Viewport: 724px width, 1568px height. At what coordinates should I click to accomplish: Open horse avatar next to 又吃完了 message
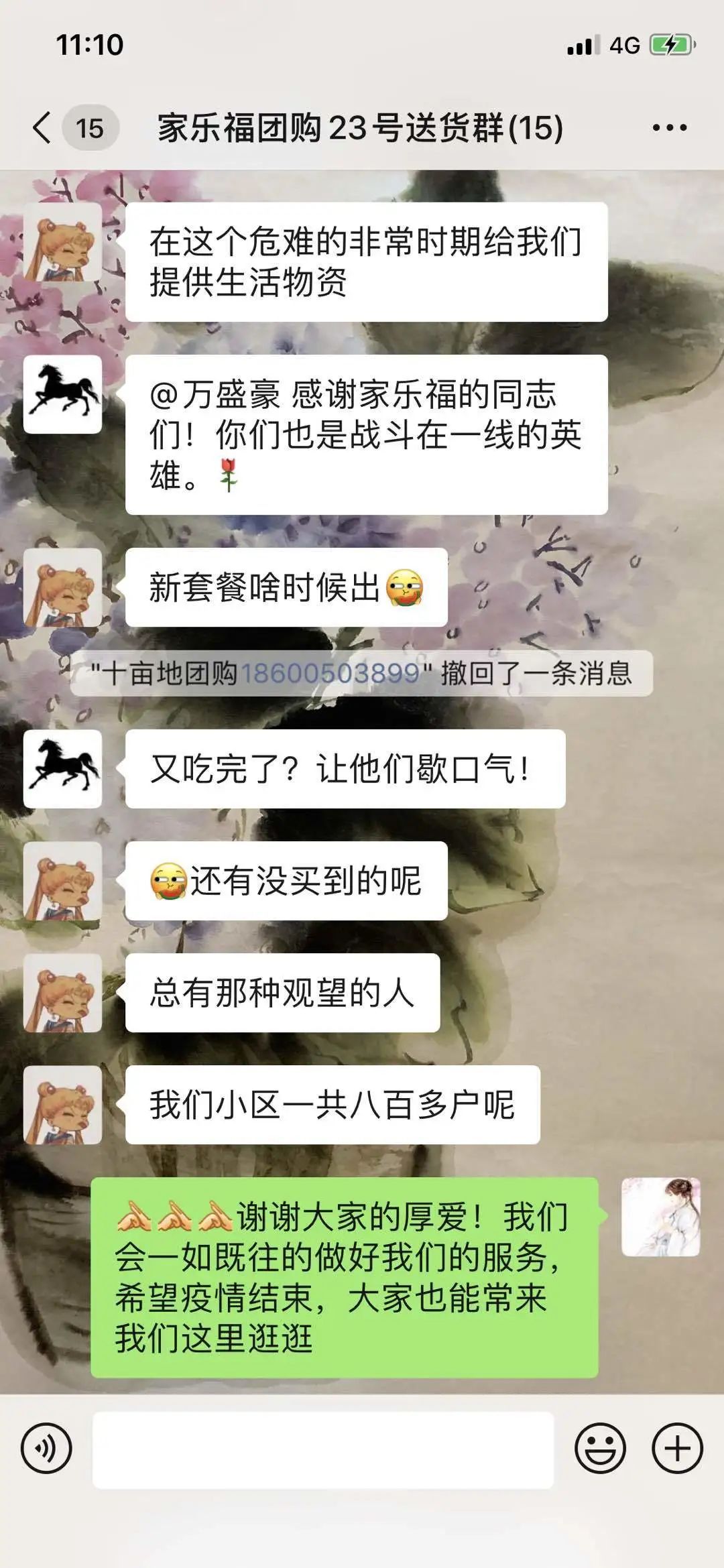(x=62, y=768)
